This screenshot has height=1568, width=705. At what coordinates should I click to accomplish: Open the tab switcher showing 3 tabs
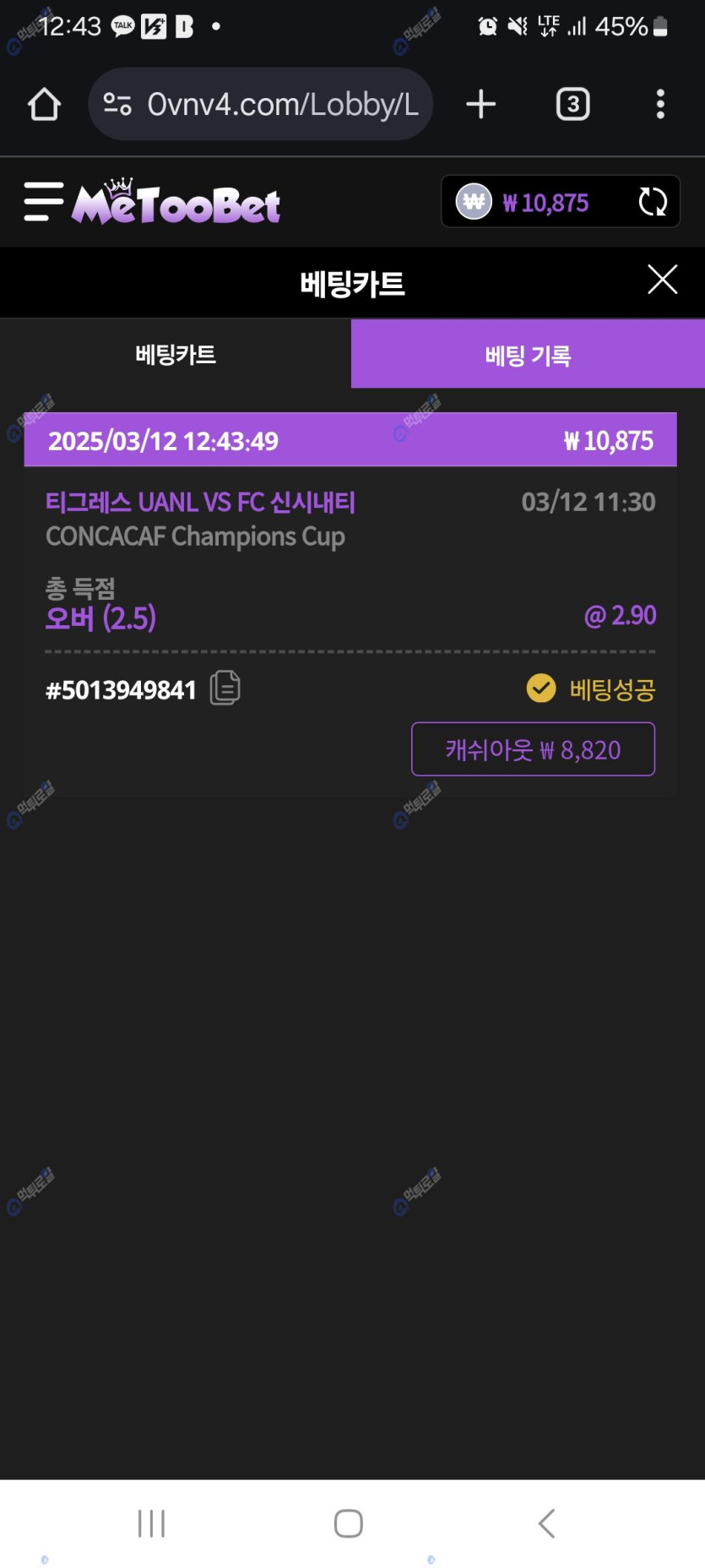pos(572,105)
